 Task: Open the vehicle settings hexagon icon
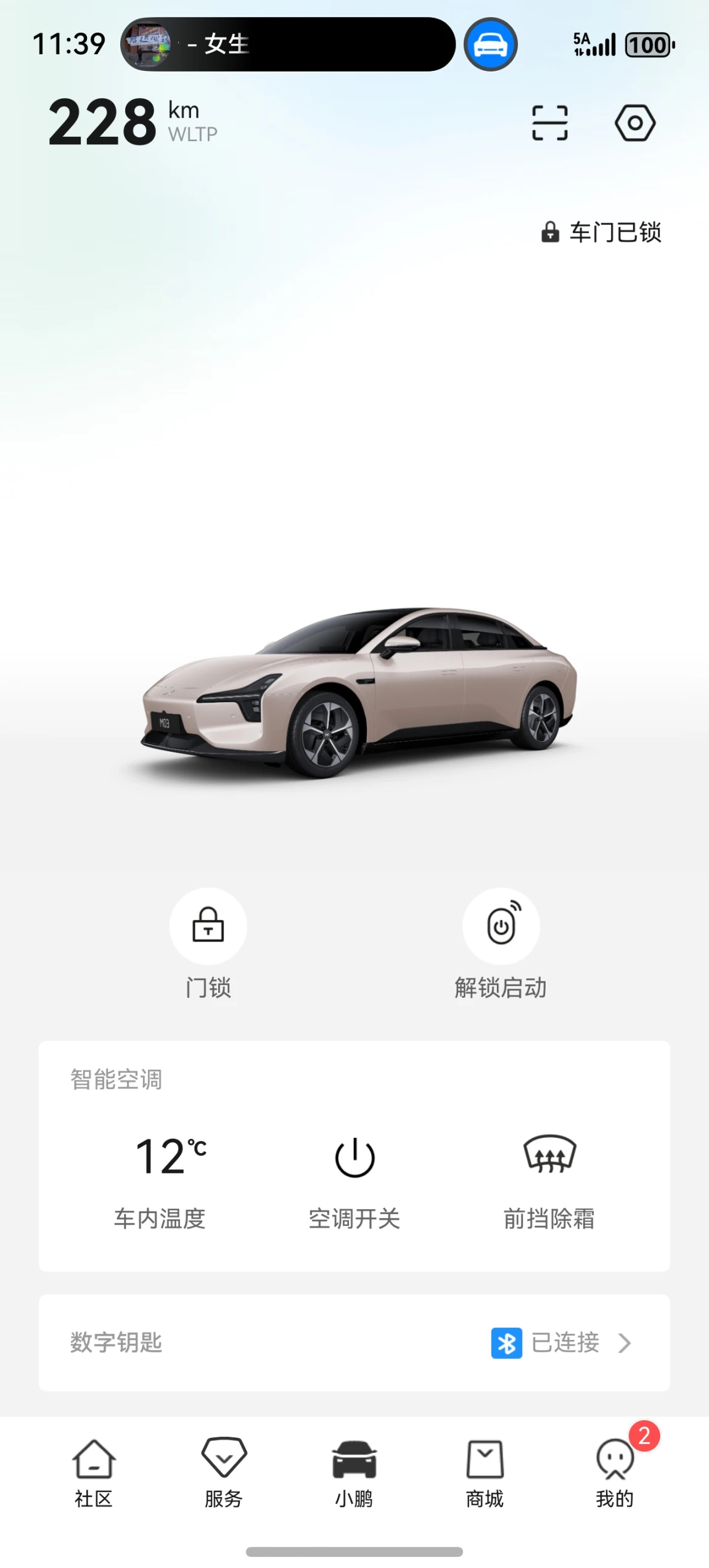pyautogui.click(x=634, y=123)
